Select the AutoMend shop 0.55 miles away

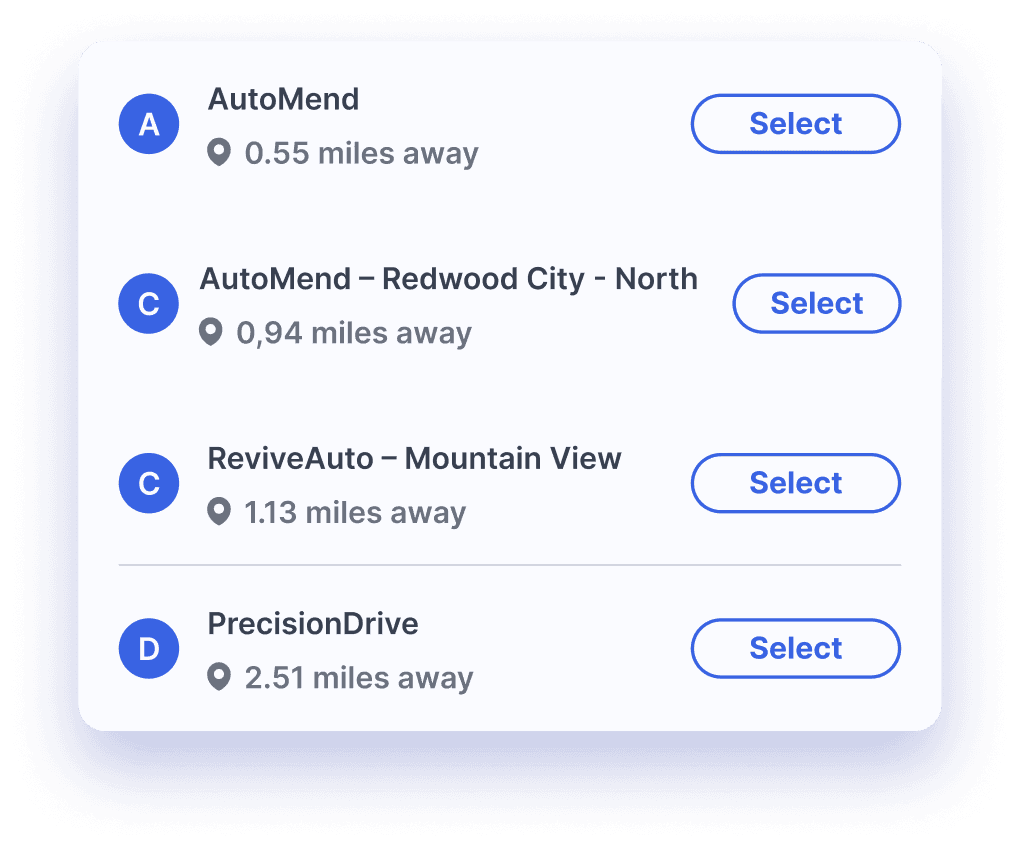[x=795, y=124]
